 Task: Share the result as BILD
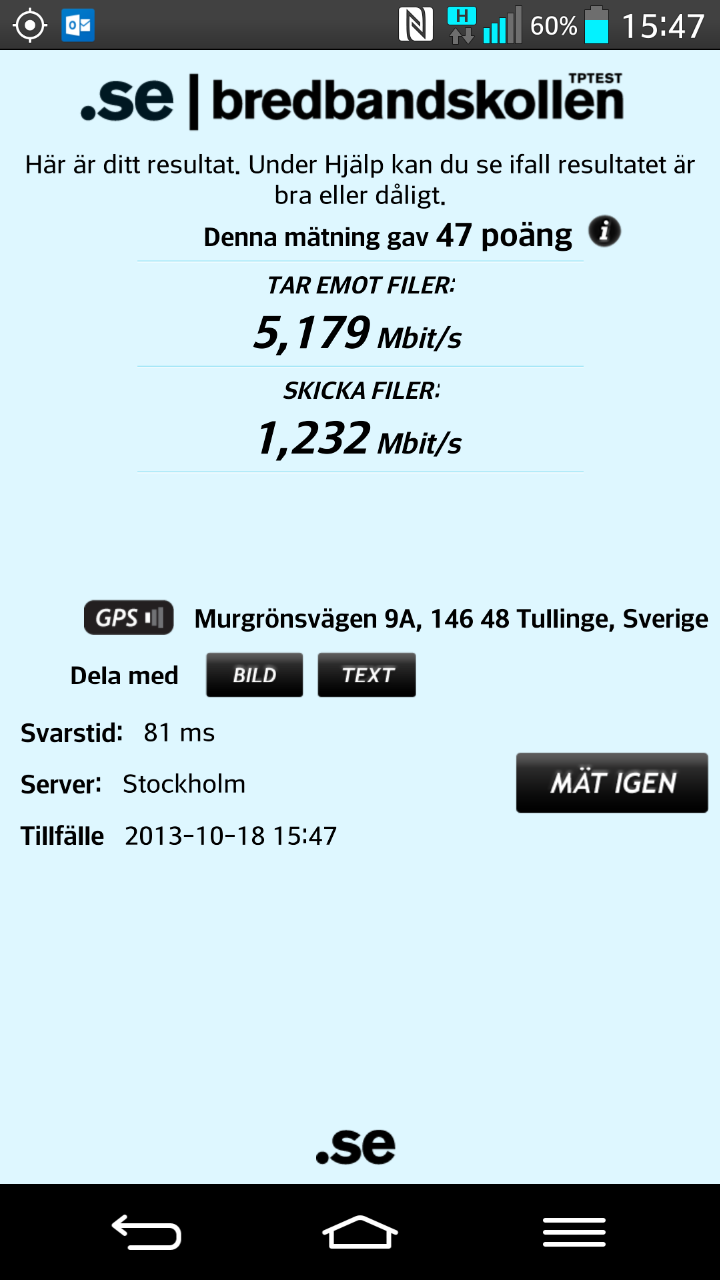(x=254, y=675)
